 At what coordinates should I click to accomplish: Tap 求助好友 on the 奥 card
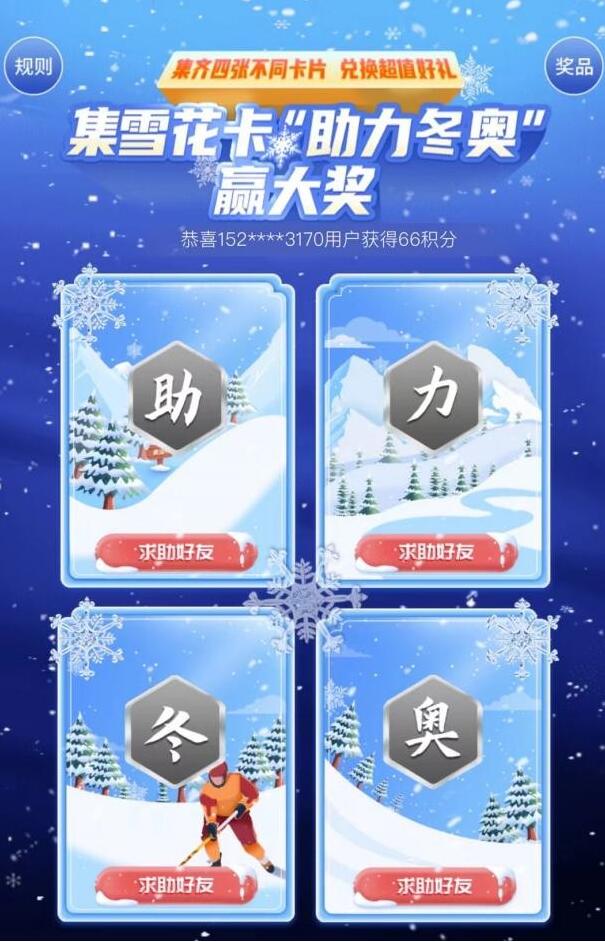(x=436, y=885)
